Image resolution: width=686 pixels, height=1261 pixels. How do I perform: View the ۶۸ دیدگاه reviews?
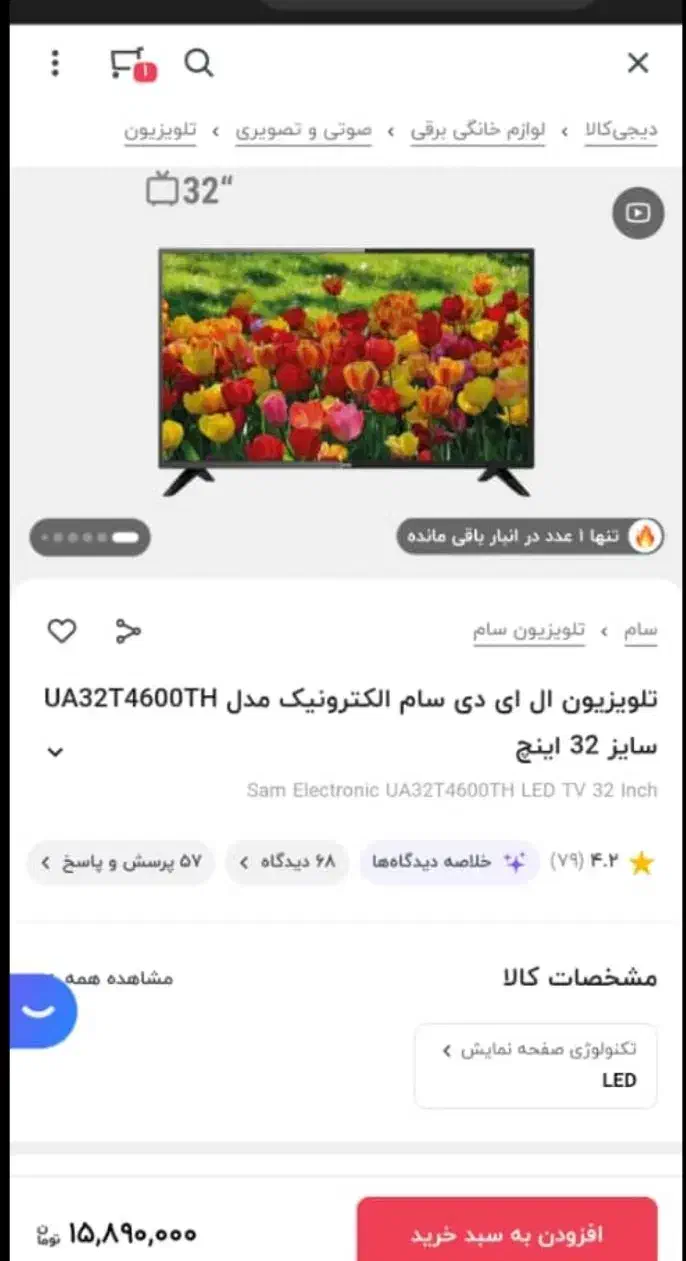pos(288,862)
